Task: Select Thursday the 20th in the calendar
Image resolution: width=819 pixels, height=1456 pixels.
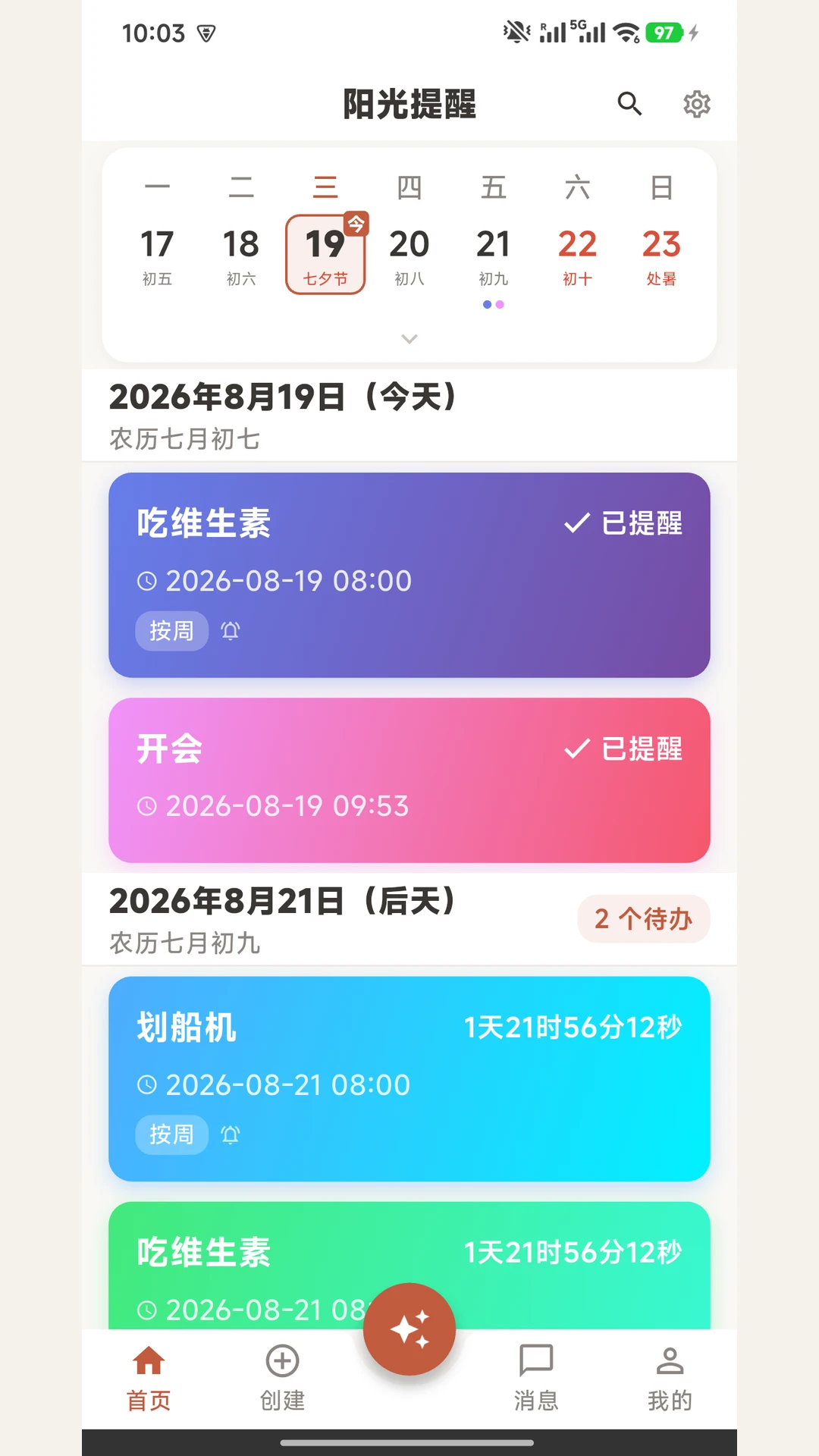Action: (x=409, y=256)
